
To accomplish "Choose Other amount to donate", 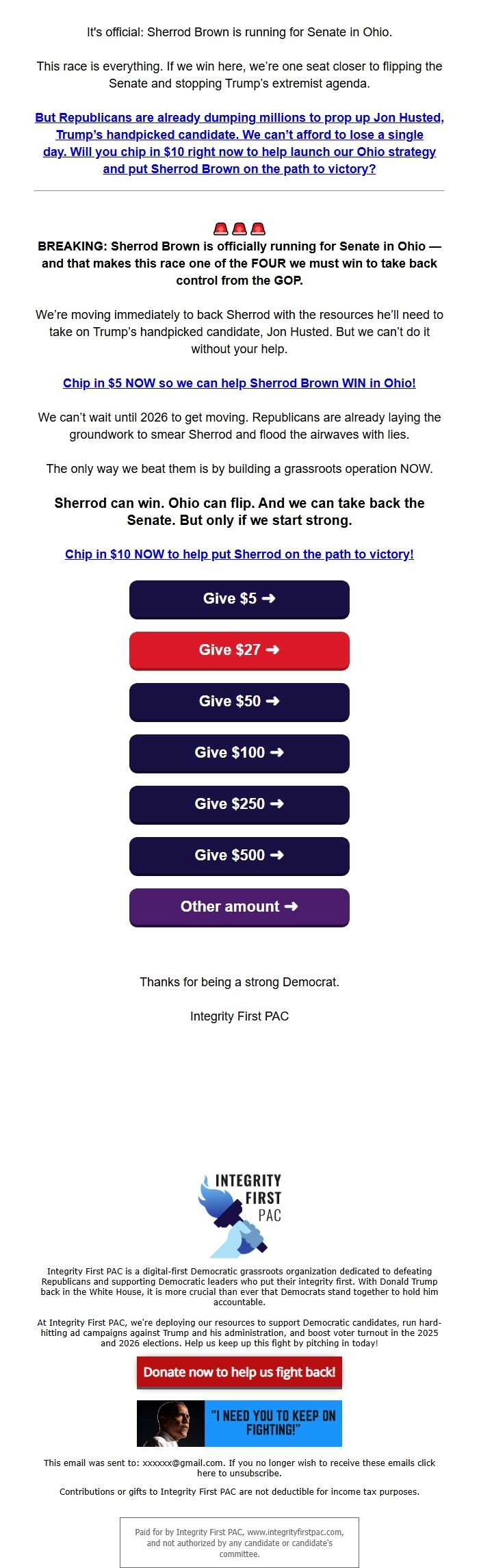I will click(x=239, y=907).
